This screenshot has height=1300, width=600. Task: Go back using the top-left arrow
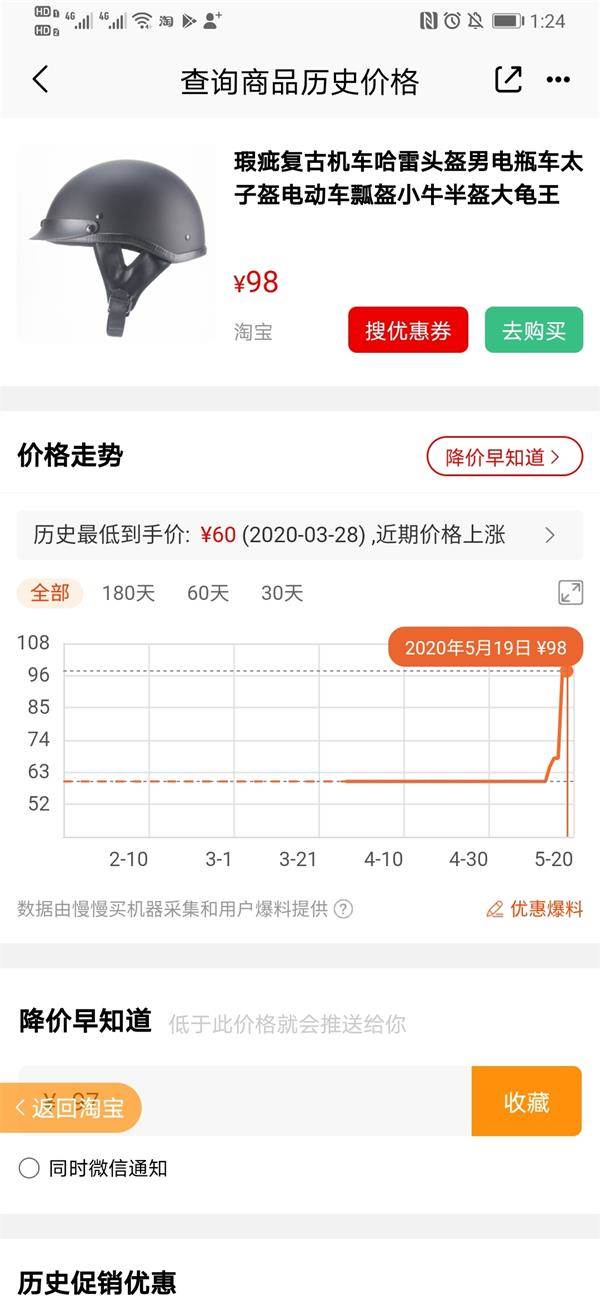tap(40, 80)
